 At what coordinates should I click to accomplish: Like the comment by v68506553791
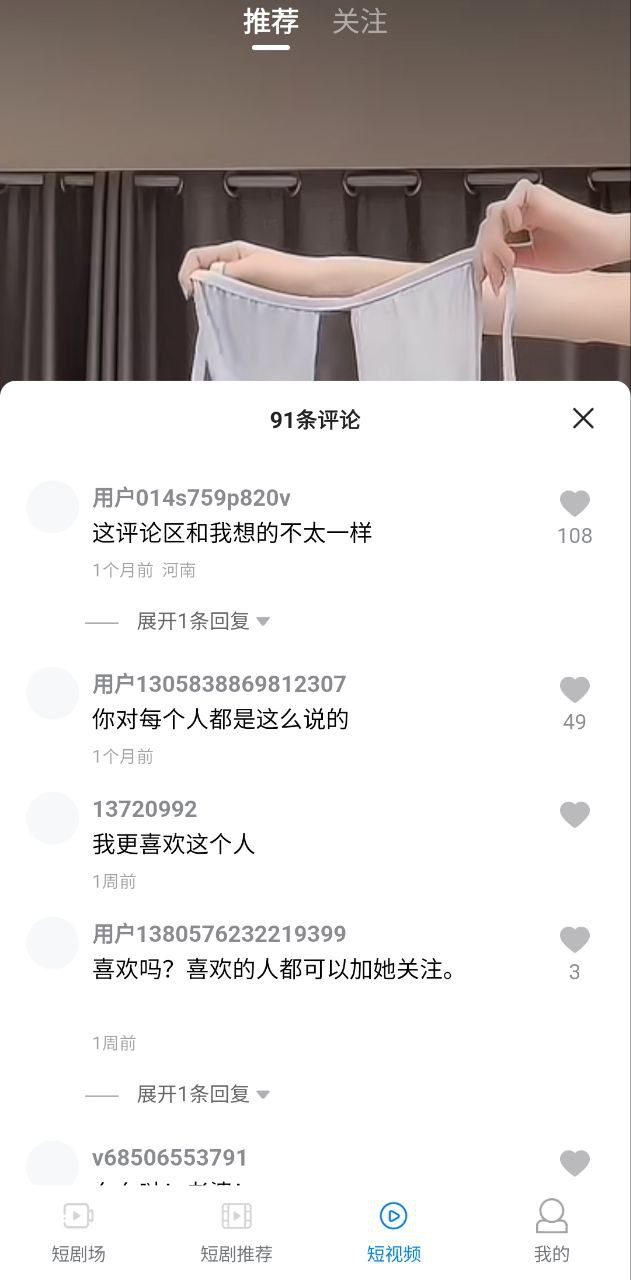[574, 1163]
